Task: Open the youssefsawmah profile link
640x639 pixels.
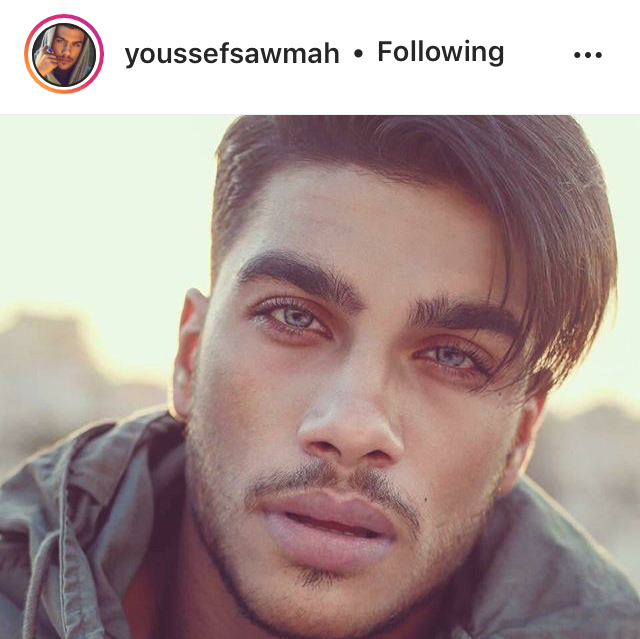Action: (231, 54)
